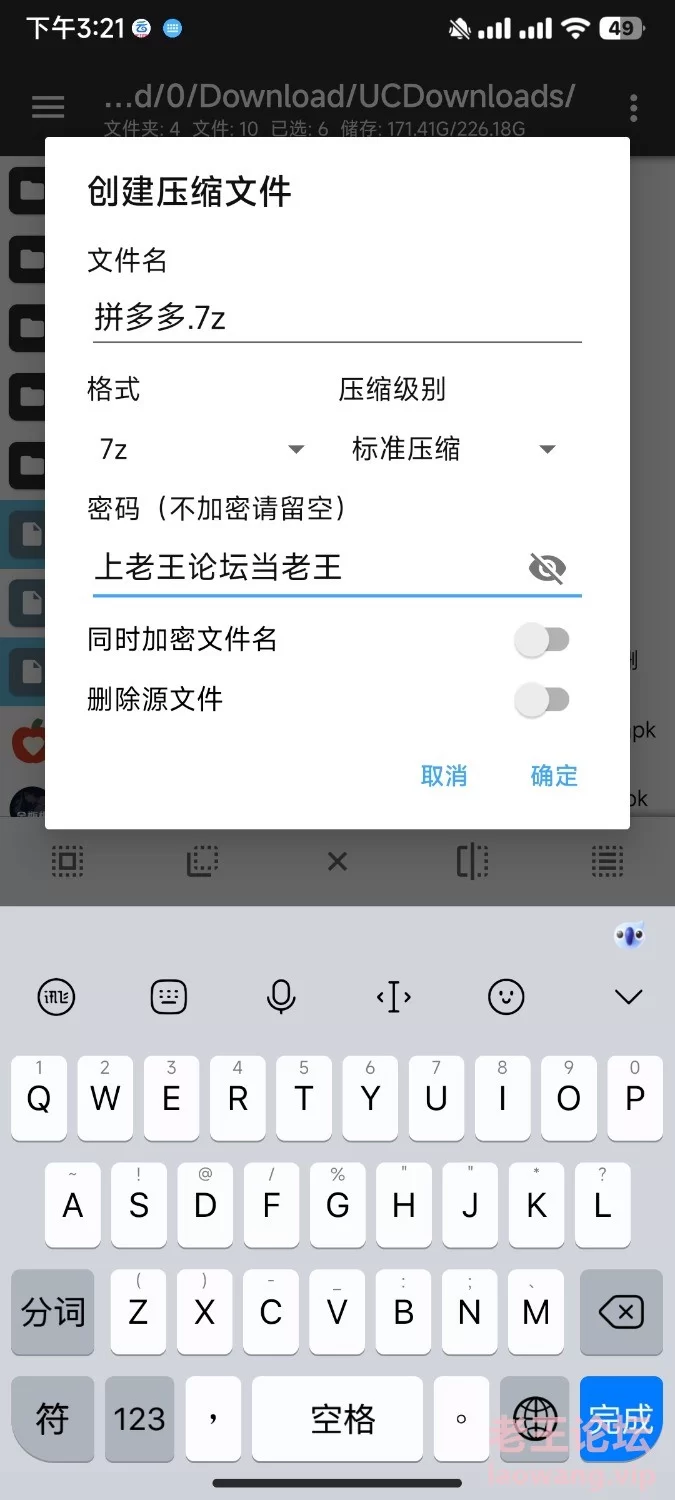Open the 7z format dropdown
The image size is (675, 1500).
(x=200, y=449)
